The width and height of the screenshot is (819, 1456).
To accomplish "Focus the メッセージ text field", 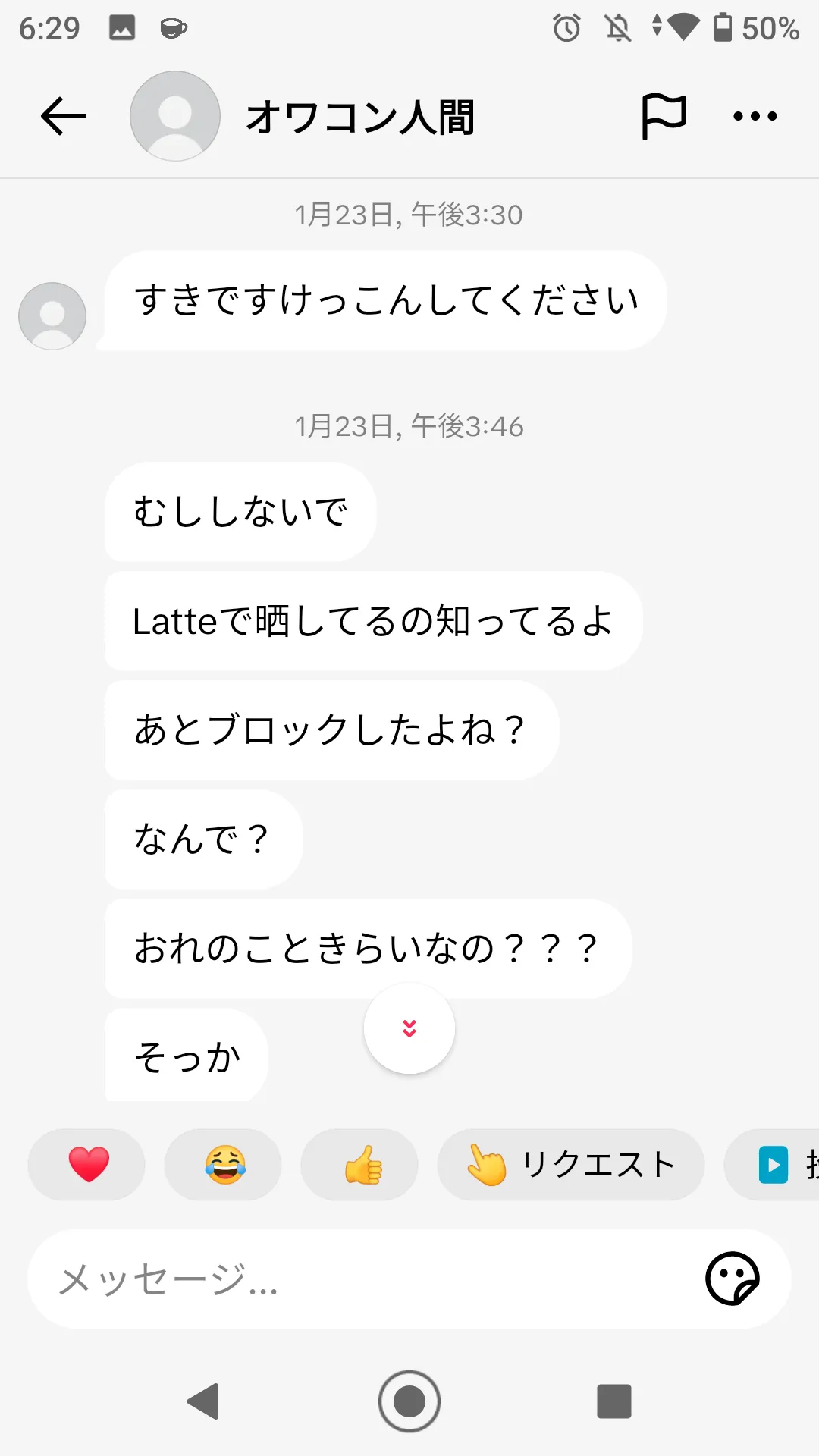I will pyautogui.click(x=364, y=1280).
